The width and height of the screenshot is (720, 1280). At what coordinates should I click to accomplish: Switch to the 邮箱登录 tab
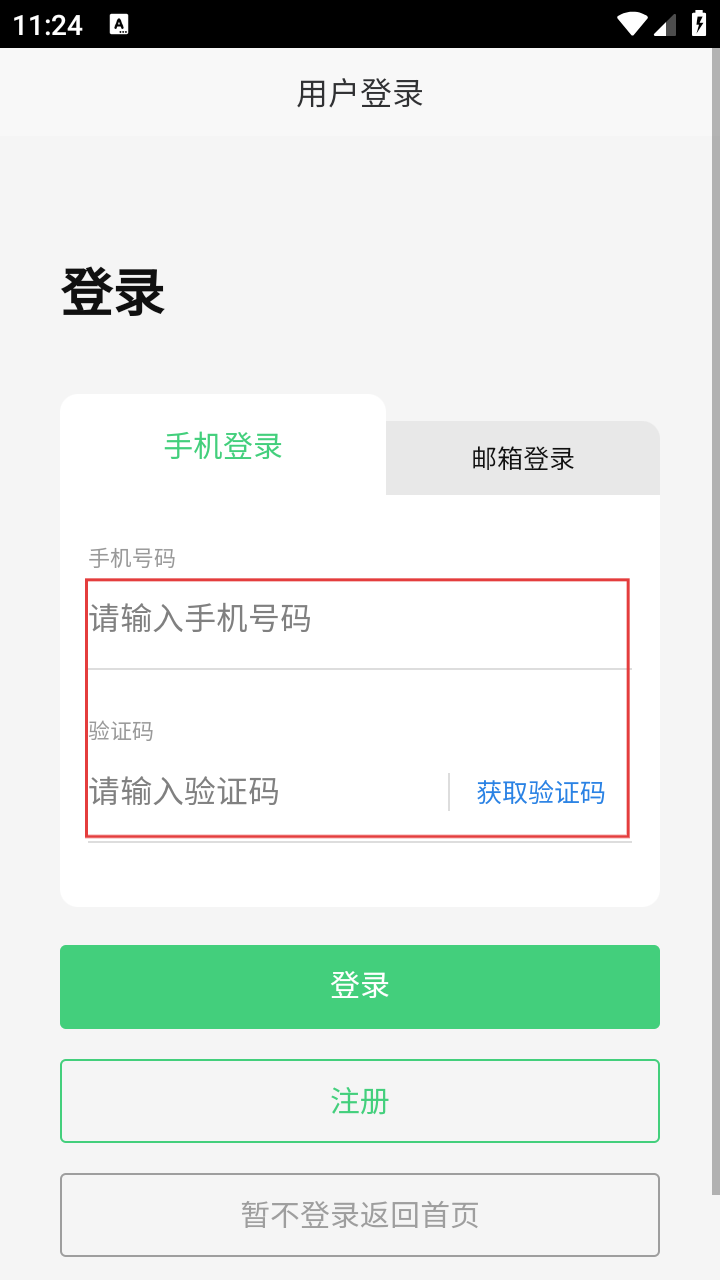tap(523, 459)
